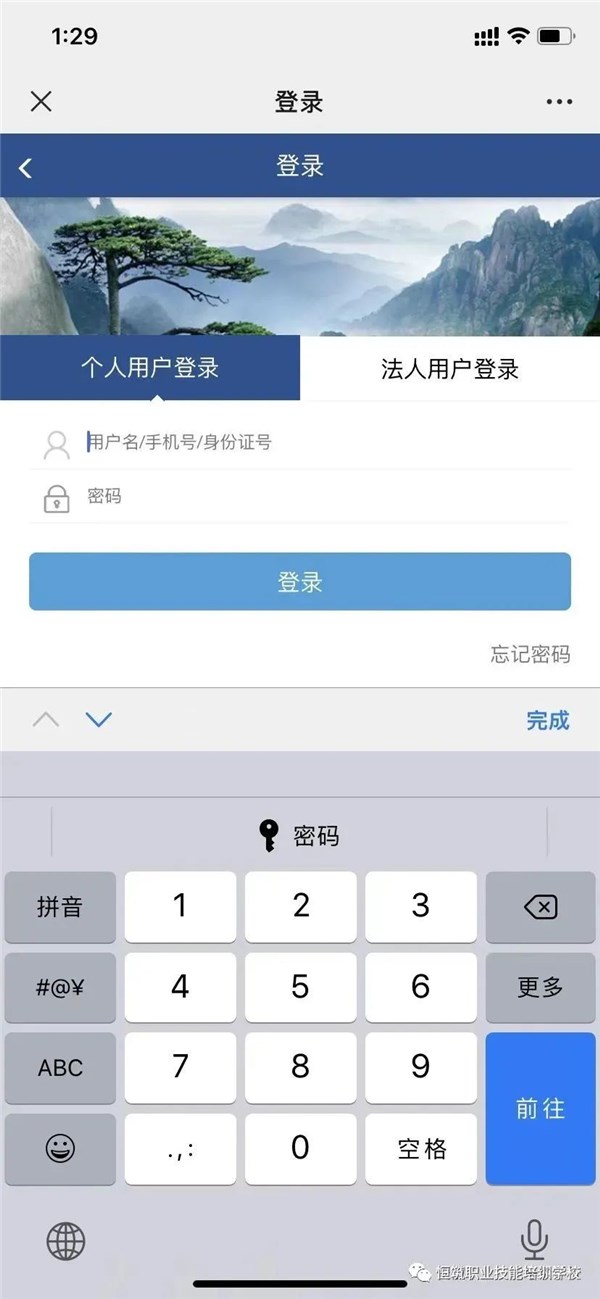Tap the keyboard backspace key
Viewport: 600px width, 1299px height.
(540, 907)
